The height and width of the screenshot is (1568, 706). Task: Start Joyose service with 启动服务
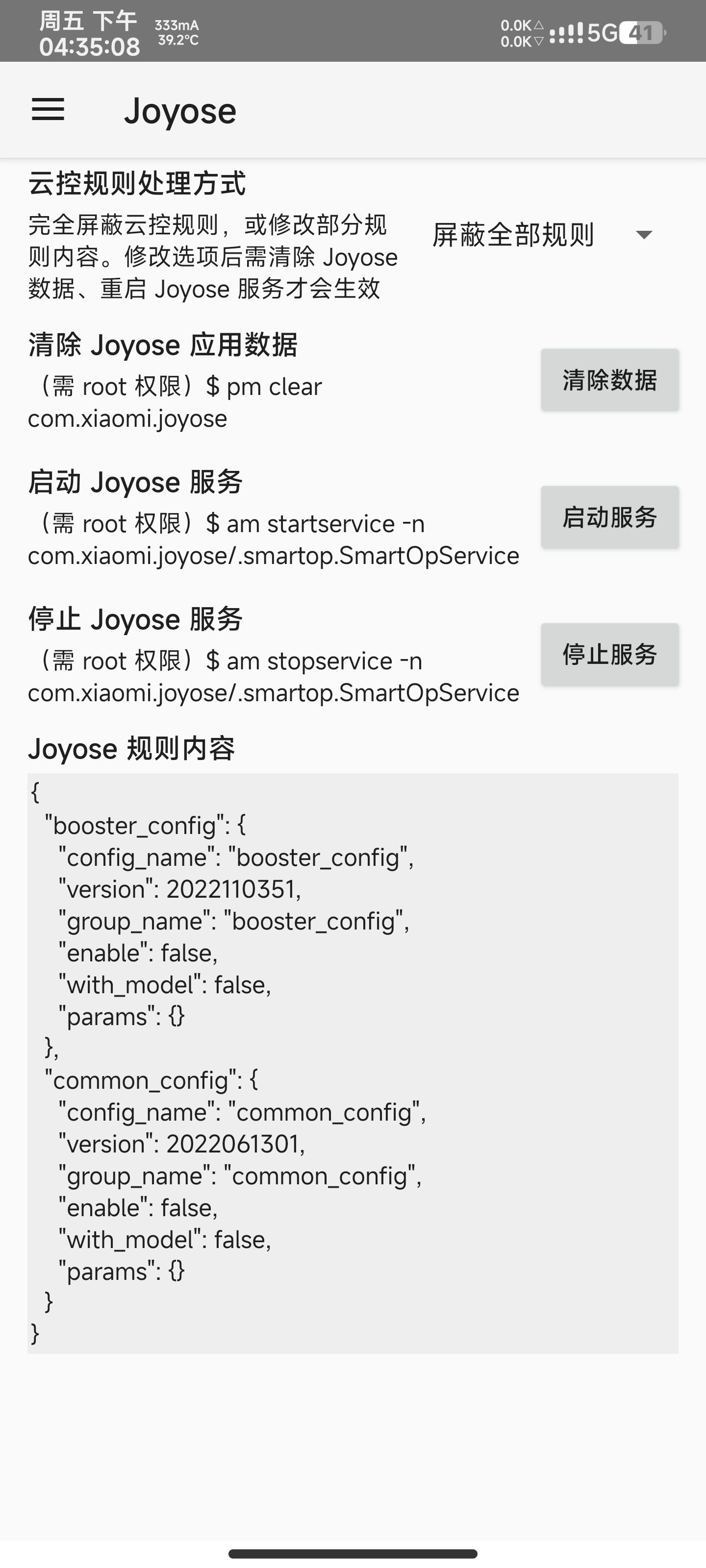[609, 517]
